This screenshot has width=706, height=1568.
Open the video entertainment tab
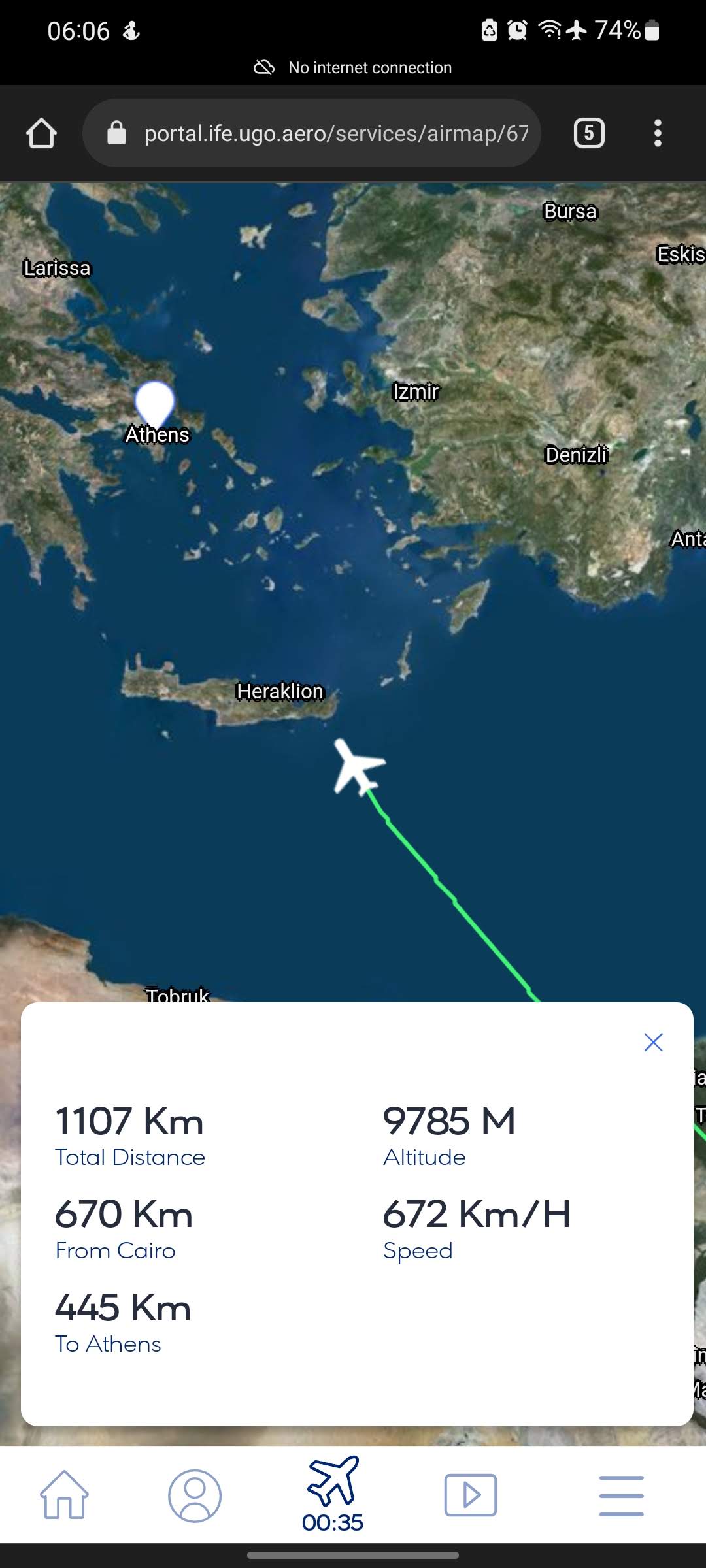[471, 1495]
